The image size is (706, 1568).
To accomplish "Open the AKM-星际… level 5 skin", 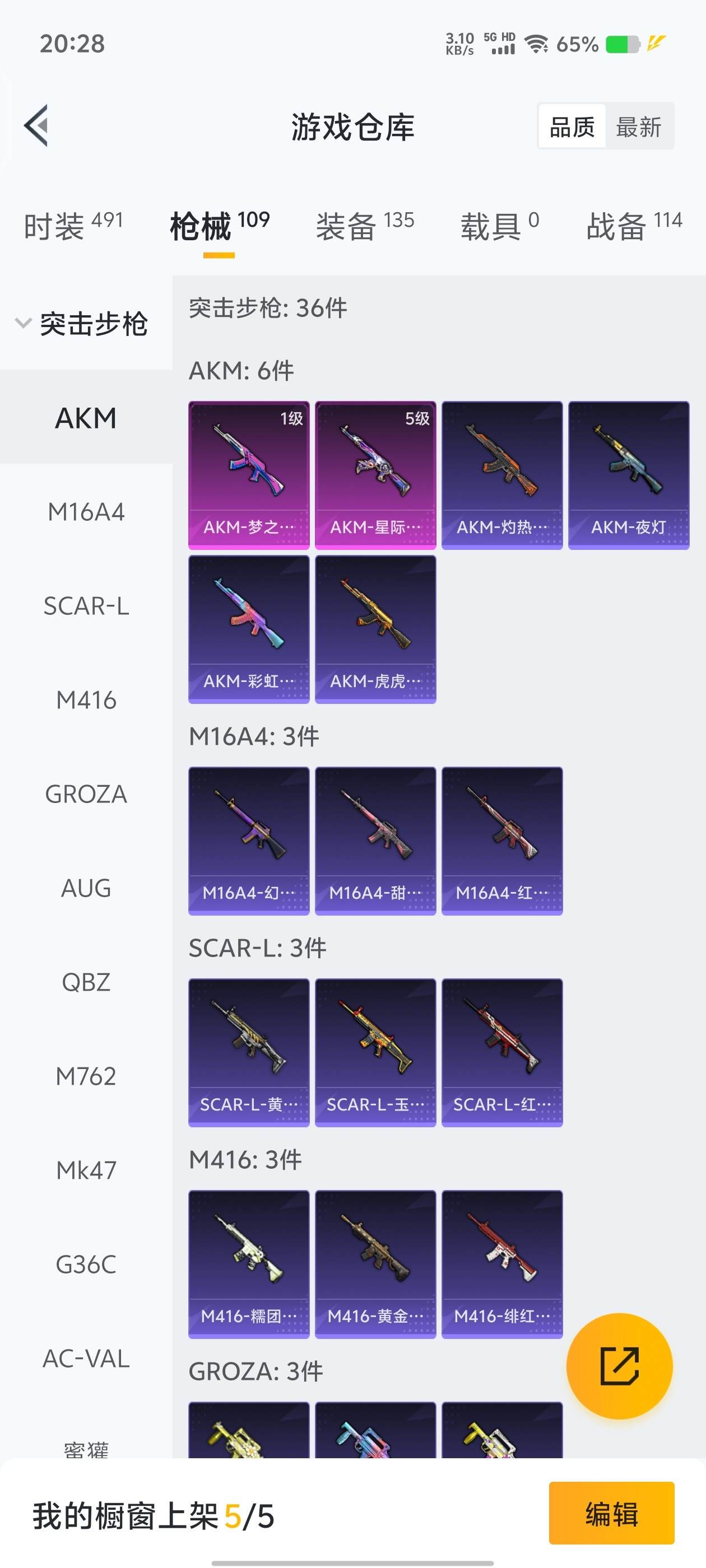I will pyautogui.click(x=375, y=475).
